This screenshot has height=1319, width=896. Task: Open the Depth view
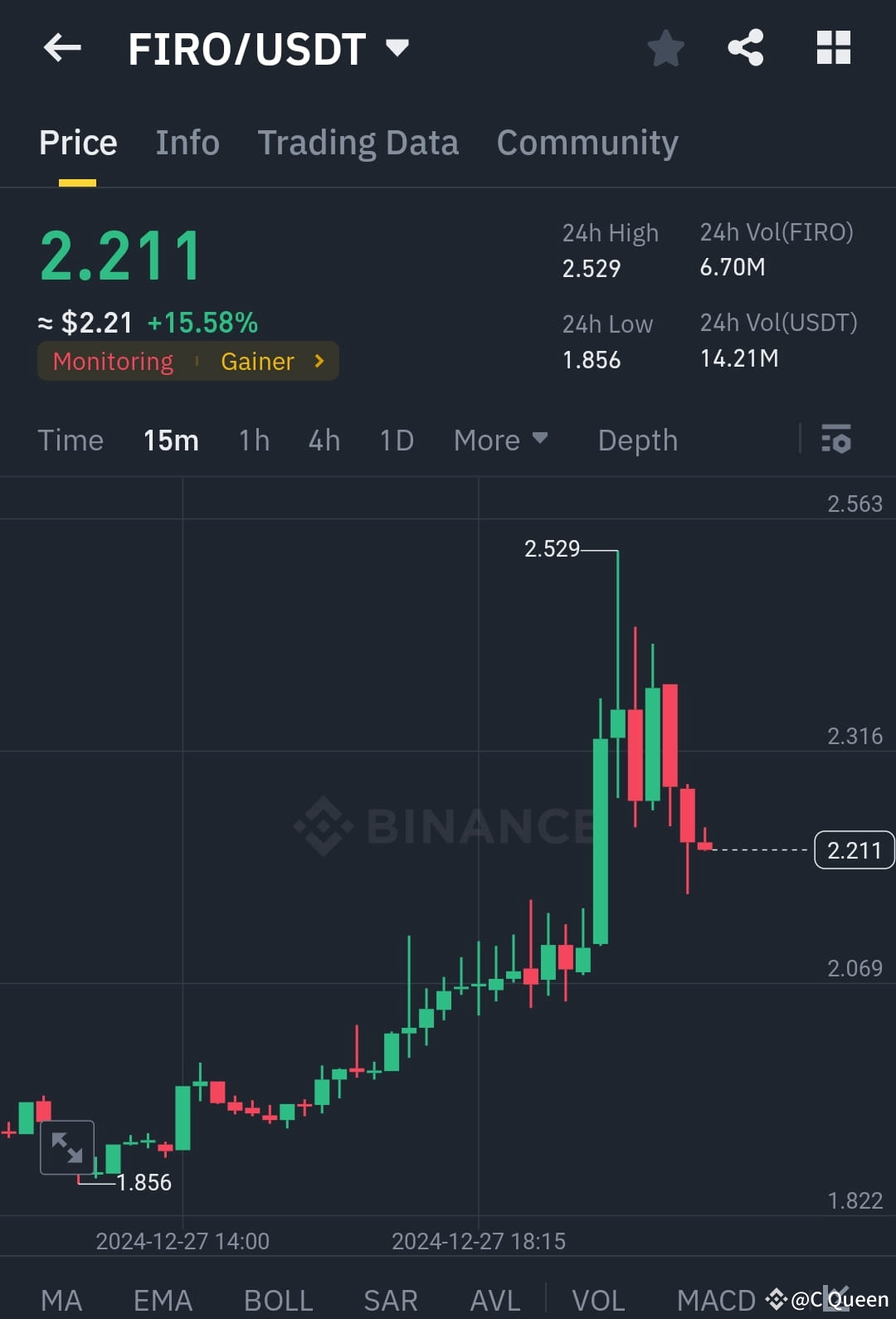tap(637, 440)
